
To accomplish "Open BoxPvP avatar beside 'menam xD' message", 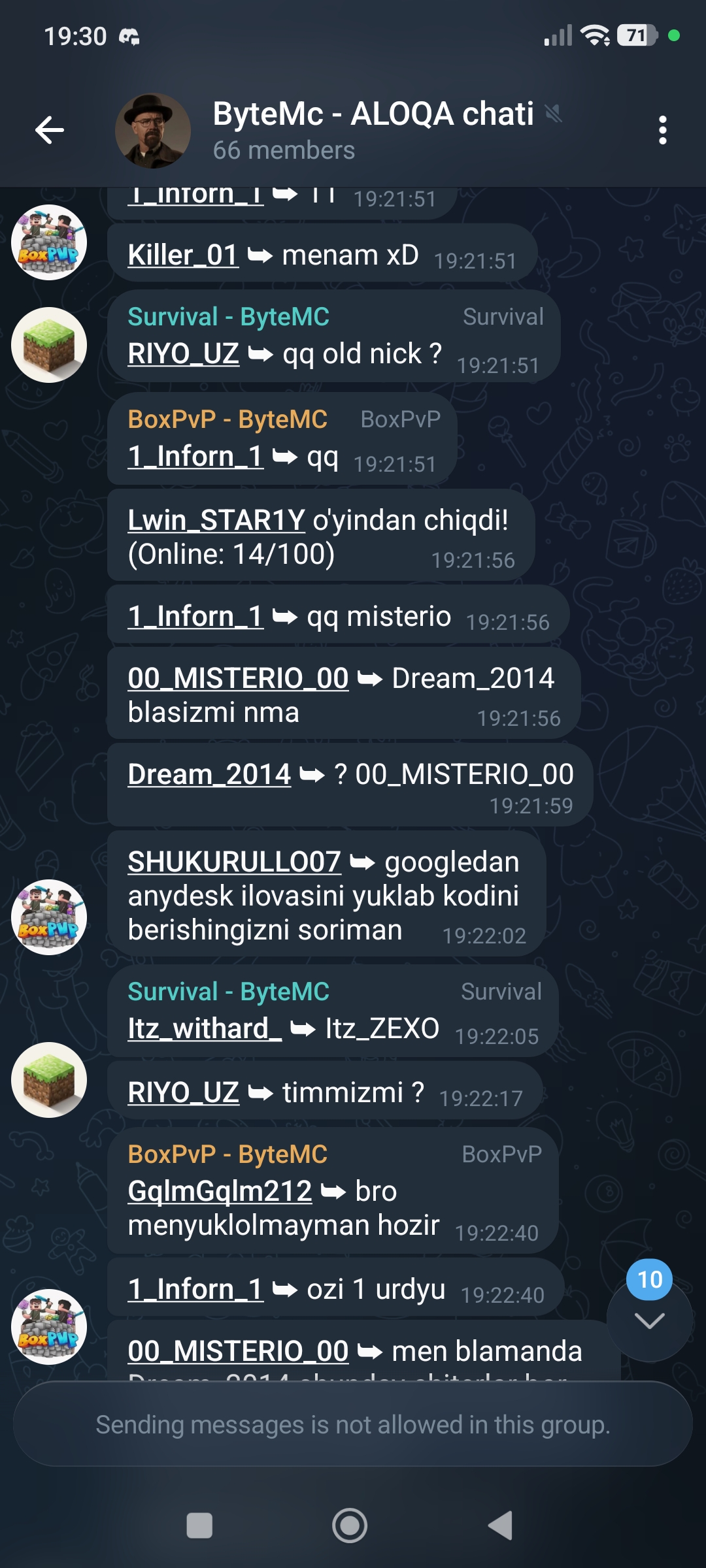I will pos(49,242).
